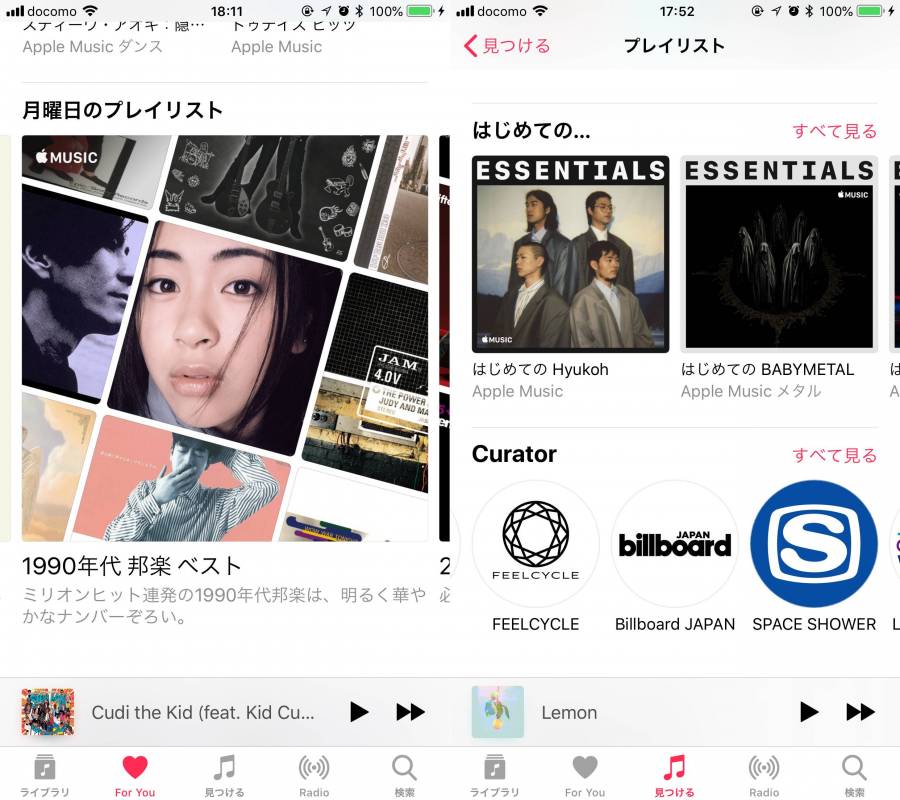Open the FEELCYCLE curator
Image resolution: width=900 pixels, height=800 pixels.
pyautogui.click(x=535, y=544)
